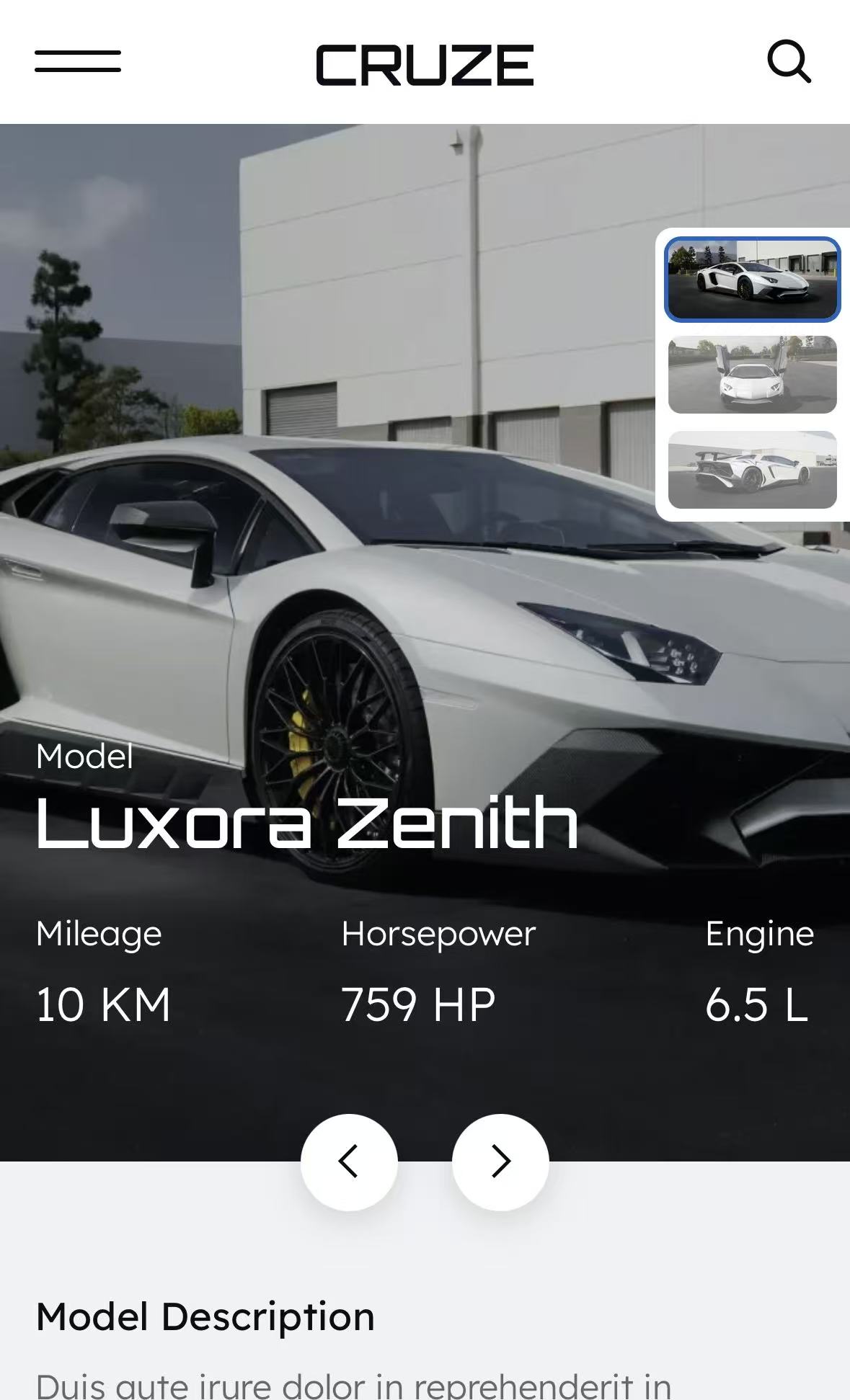850x1400 pixels.
Task: Select the rear-view car thumbnail
Action: click(752, 470)
